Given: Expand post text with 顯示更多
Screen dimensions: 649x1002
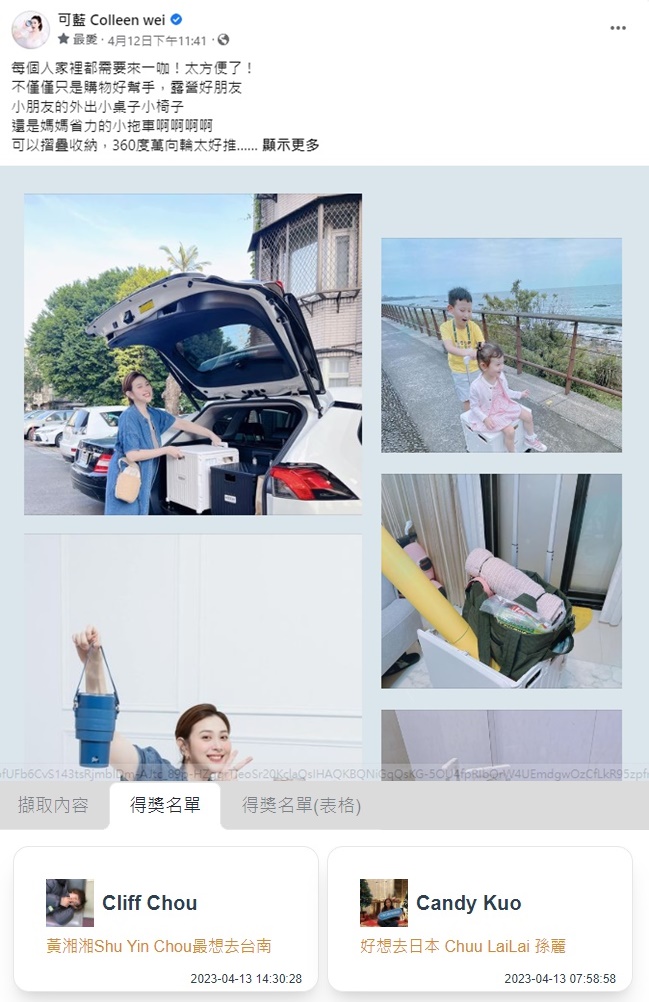Looking at the screenshot, I should tap(291, 145).
